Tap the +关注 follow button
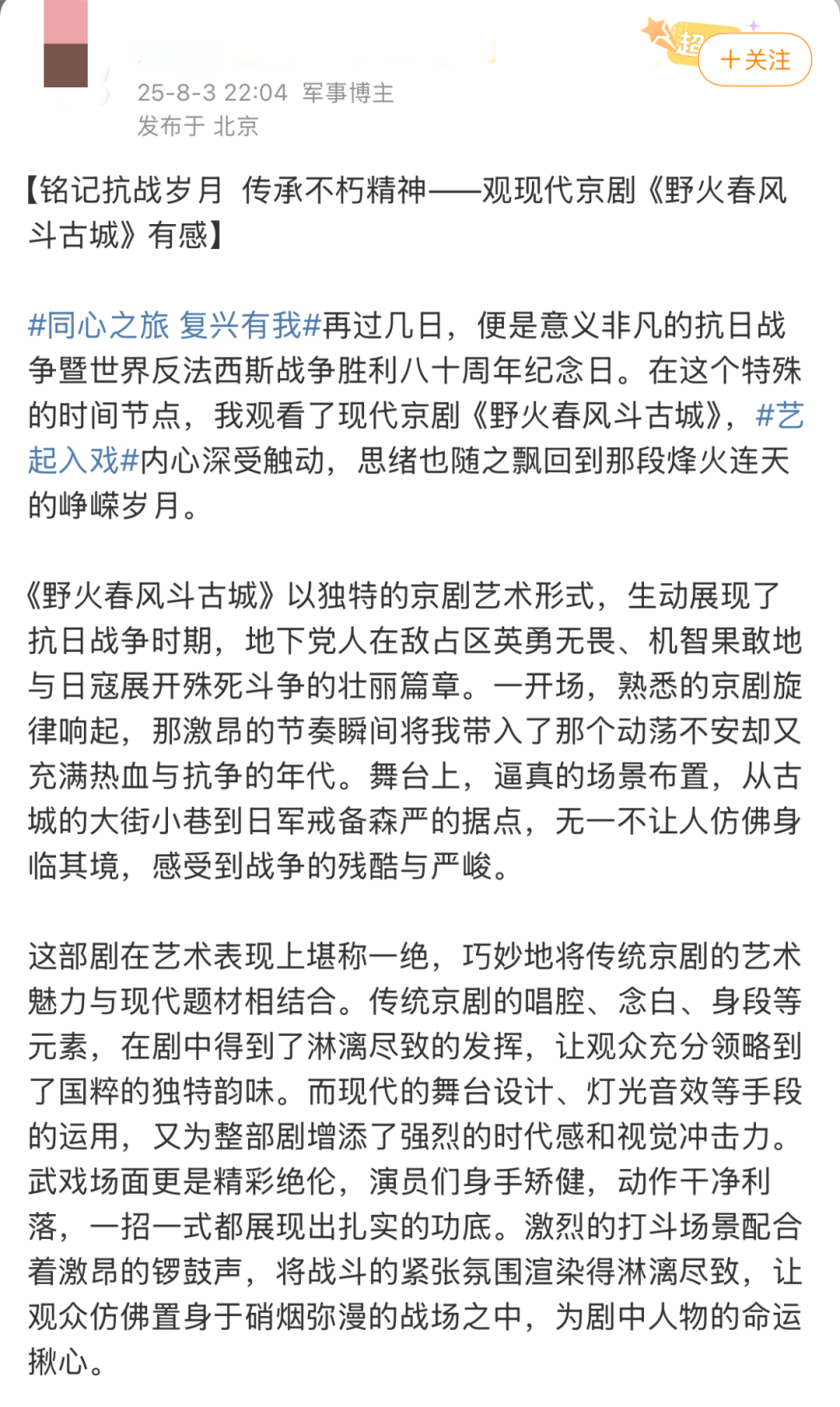840x1407 pixels. click(754, 59)
